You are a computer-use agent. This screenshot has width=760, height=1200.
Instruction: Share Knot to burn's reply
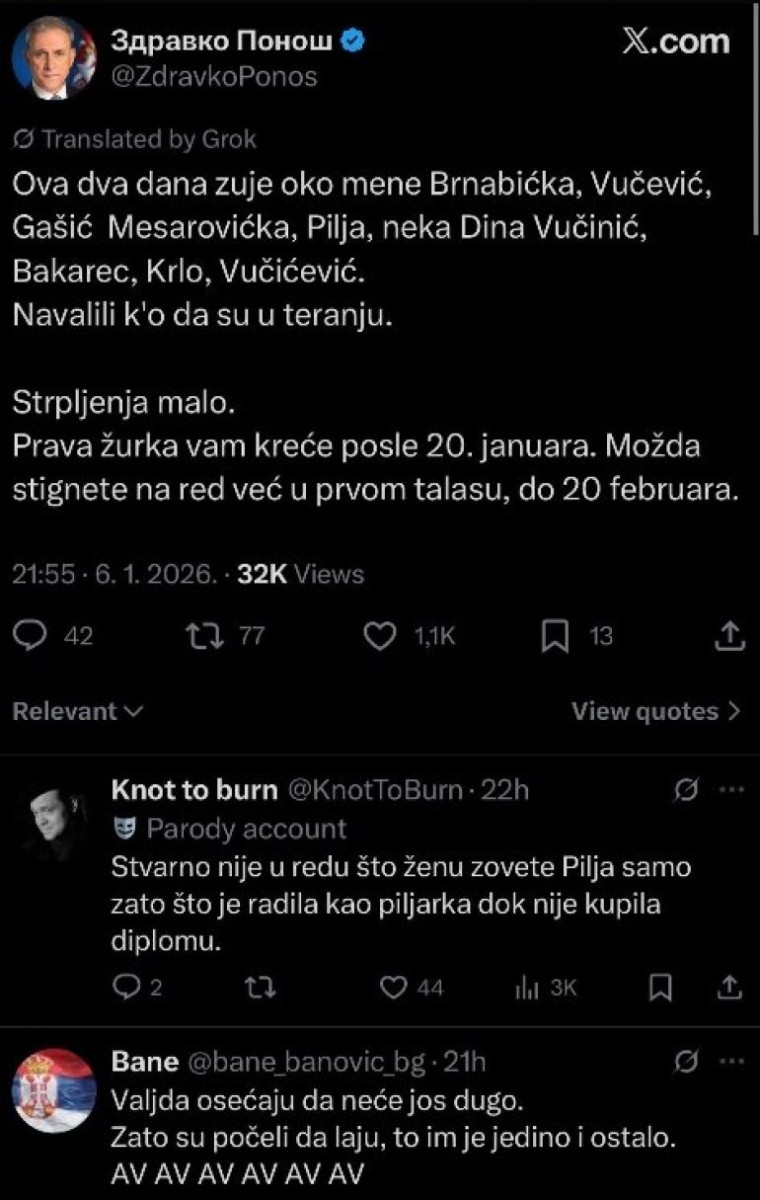tap(730, 988)
